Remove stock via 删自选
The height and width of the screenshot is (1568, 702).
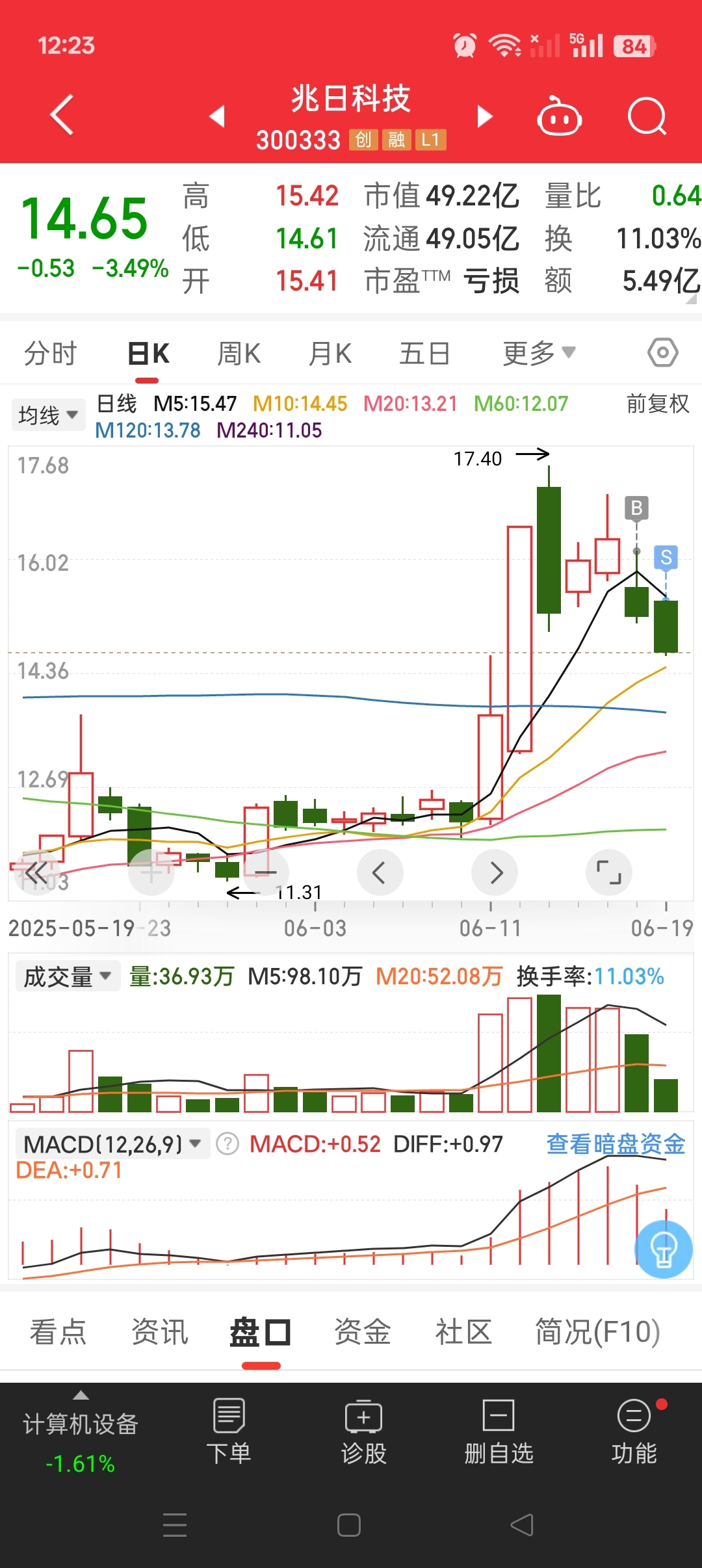click(x=499, y=1431)
